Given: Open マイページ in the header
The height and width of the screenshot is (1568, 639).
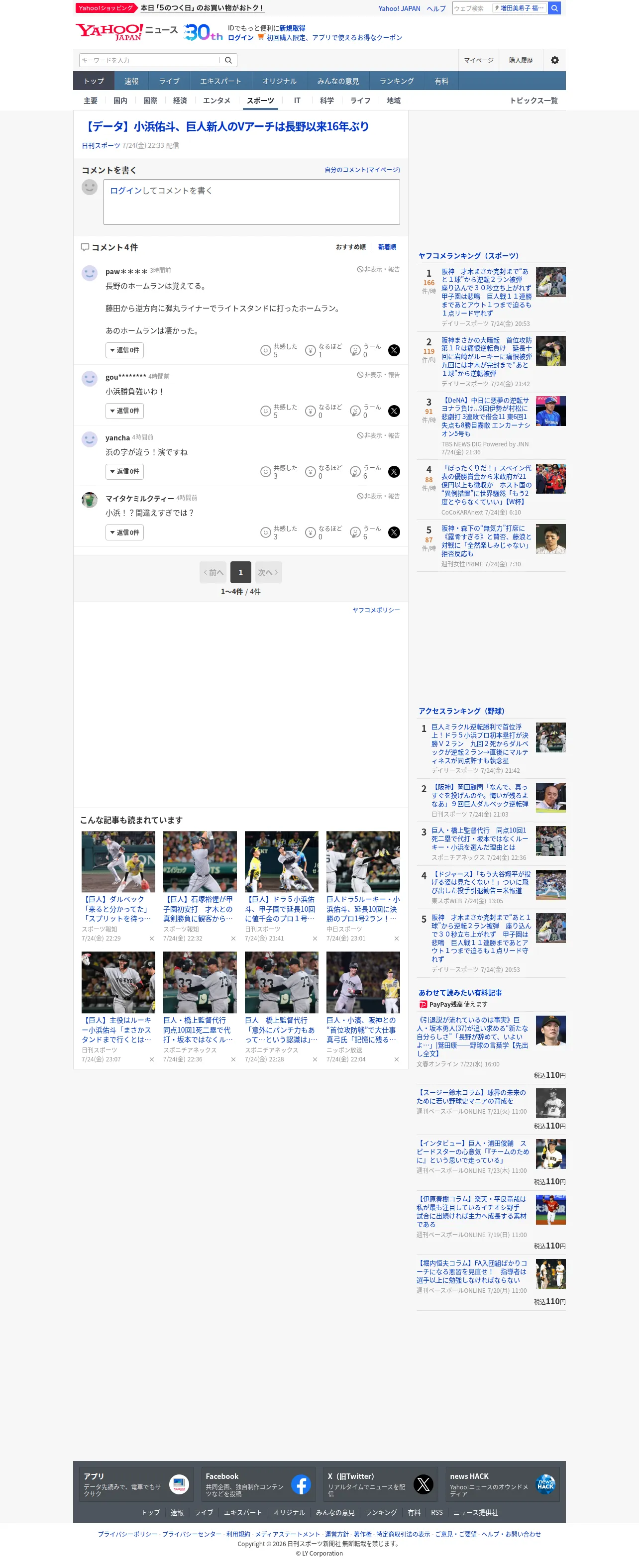Looking at the screenshot, I should 479,60.
